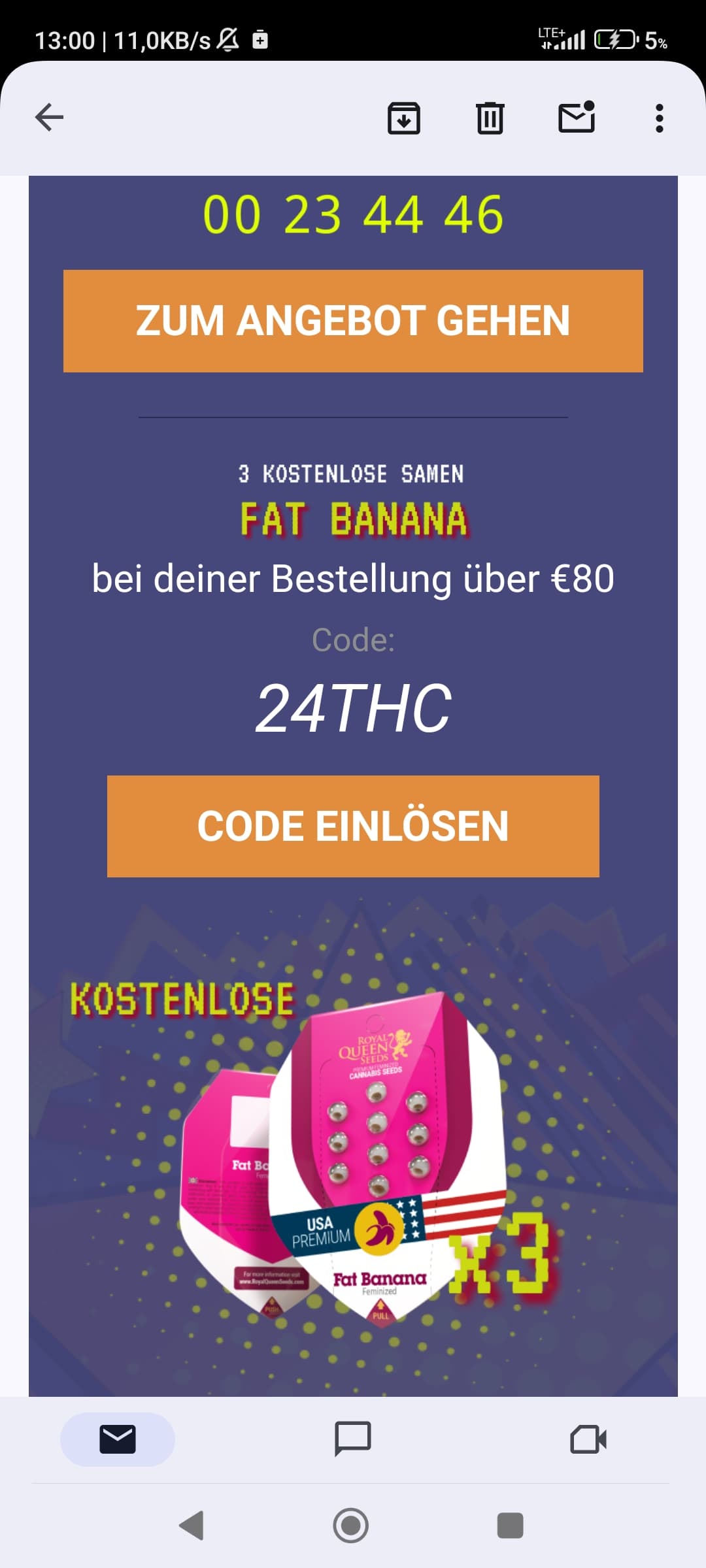Mark this email as unread
Screen dimensions: 706x1568
click(x=577, y=118)
